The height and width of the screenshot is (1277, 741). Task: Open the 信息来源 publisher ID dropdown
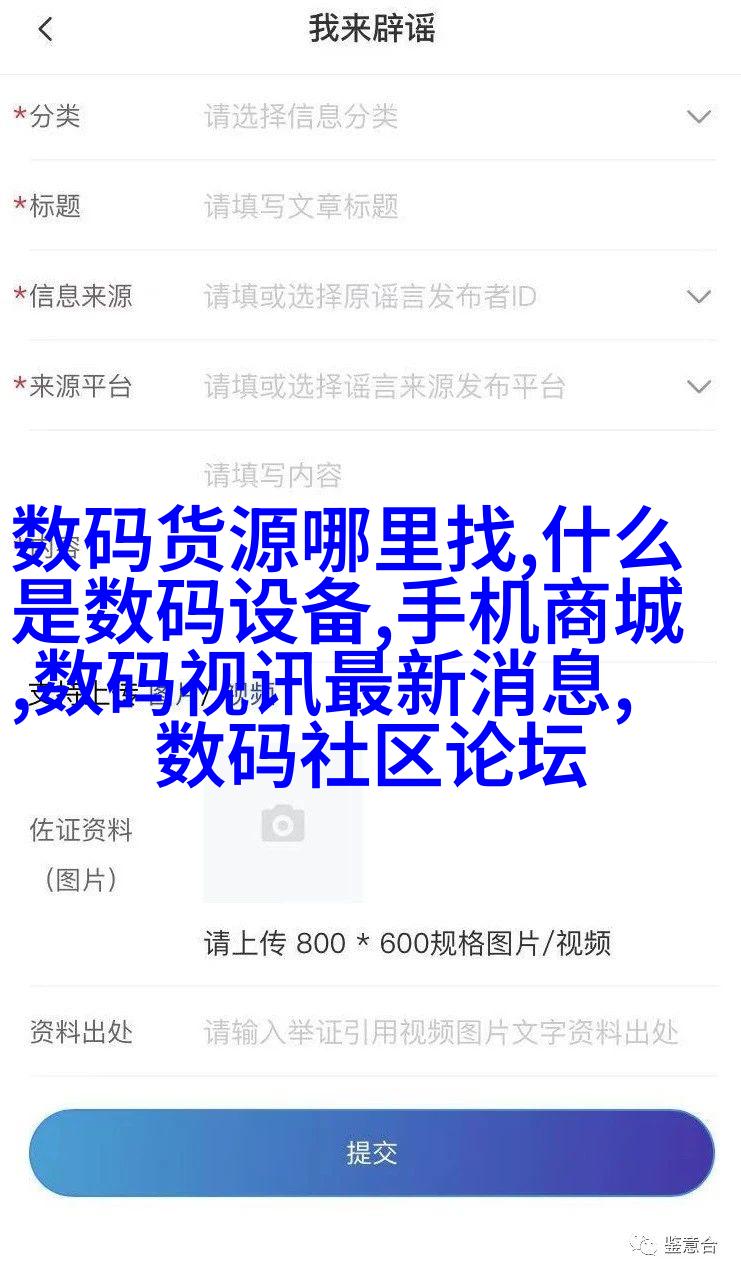pos(698,297)
